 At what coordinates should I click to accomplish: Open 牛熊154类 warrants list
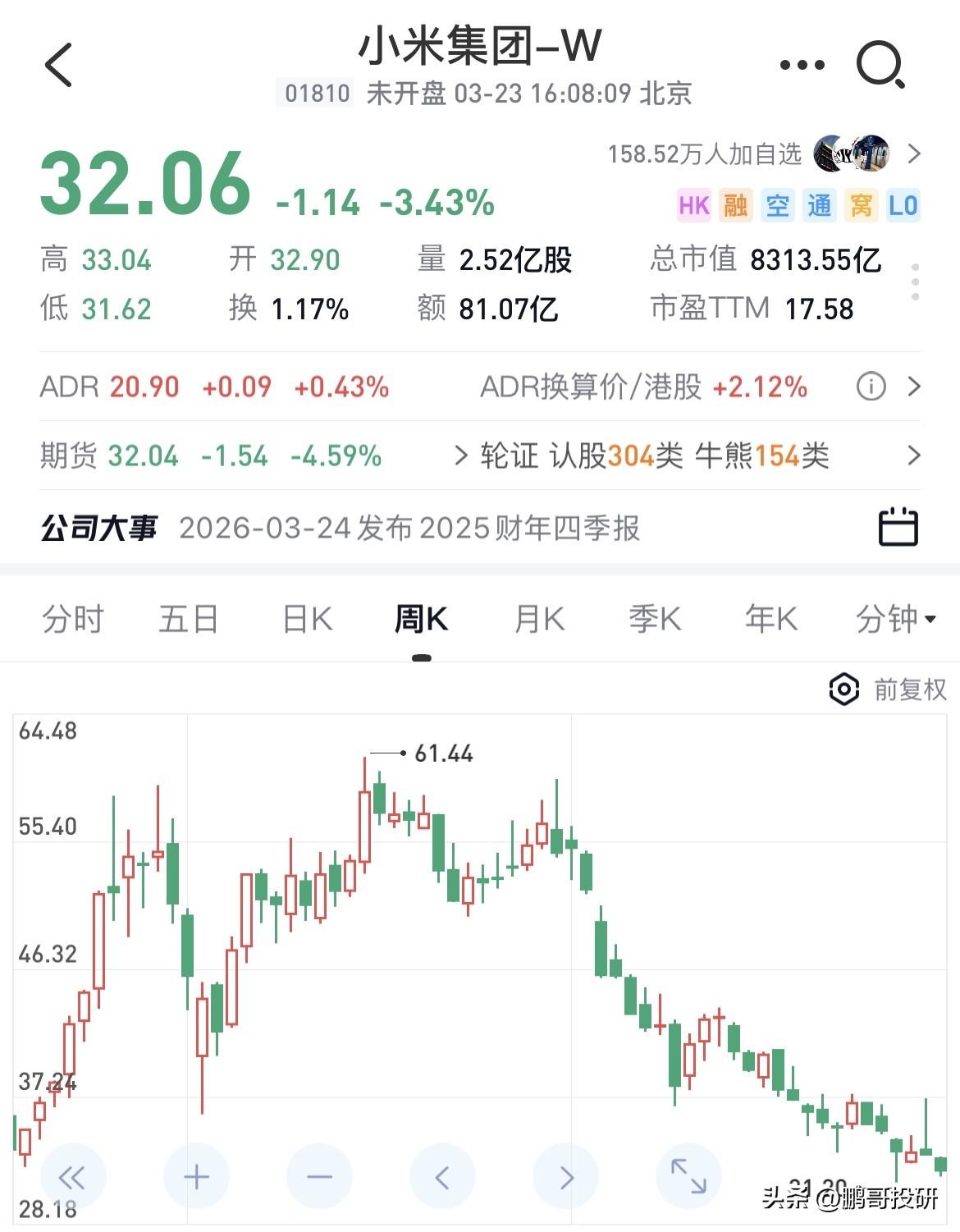pyautogui.click(x=764, y=456)
